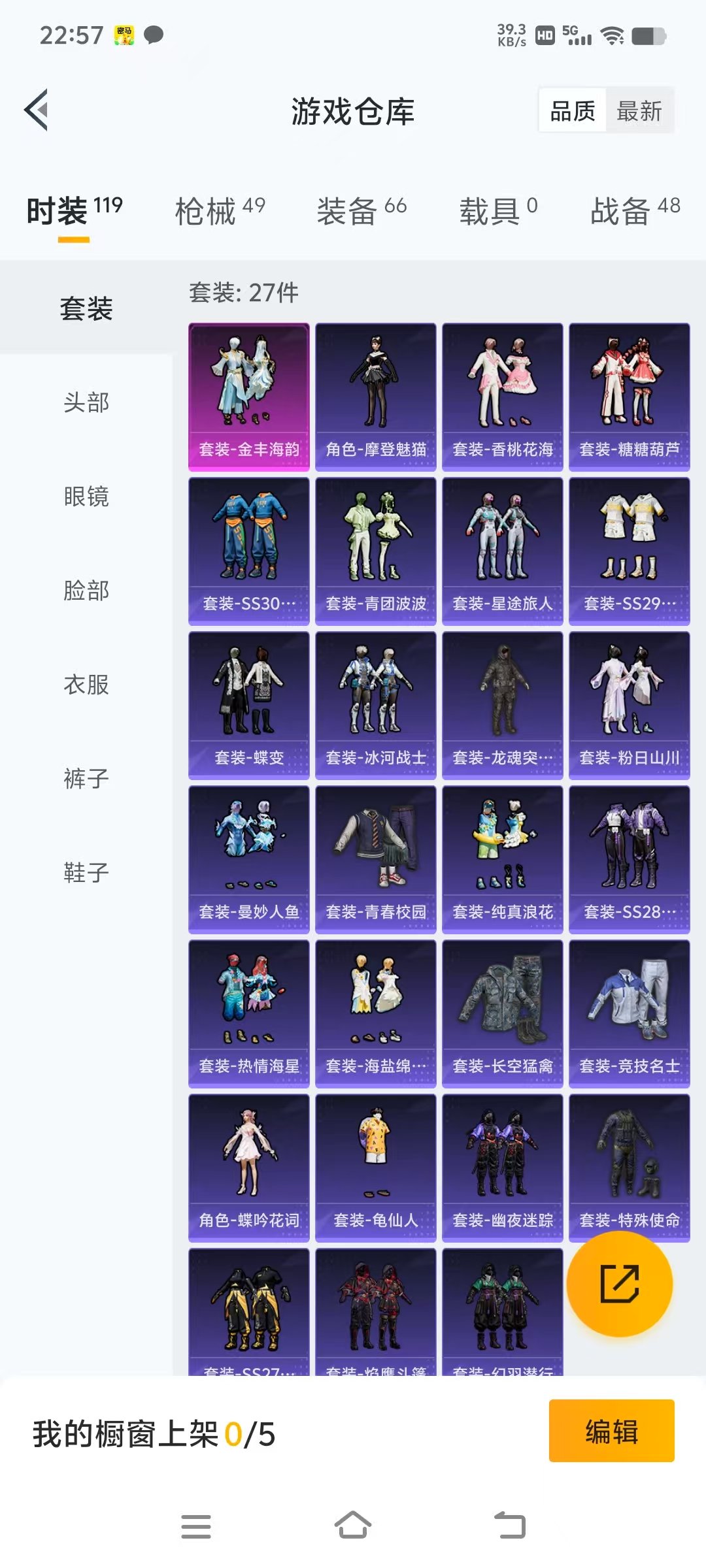The image size is (706, 1568).
Task: Tap the 编辑 button
Action: pos(611,1430)
